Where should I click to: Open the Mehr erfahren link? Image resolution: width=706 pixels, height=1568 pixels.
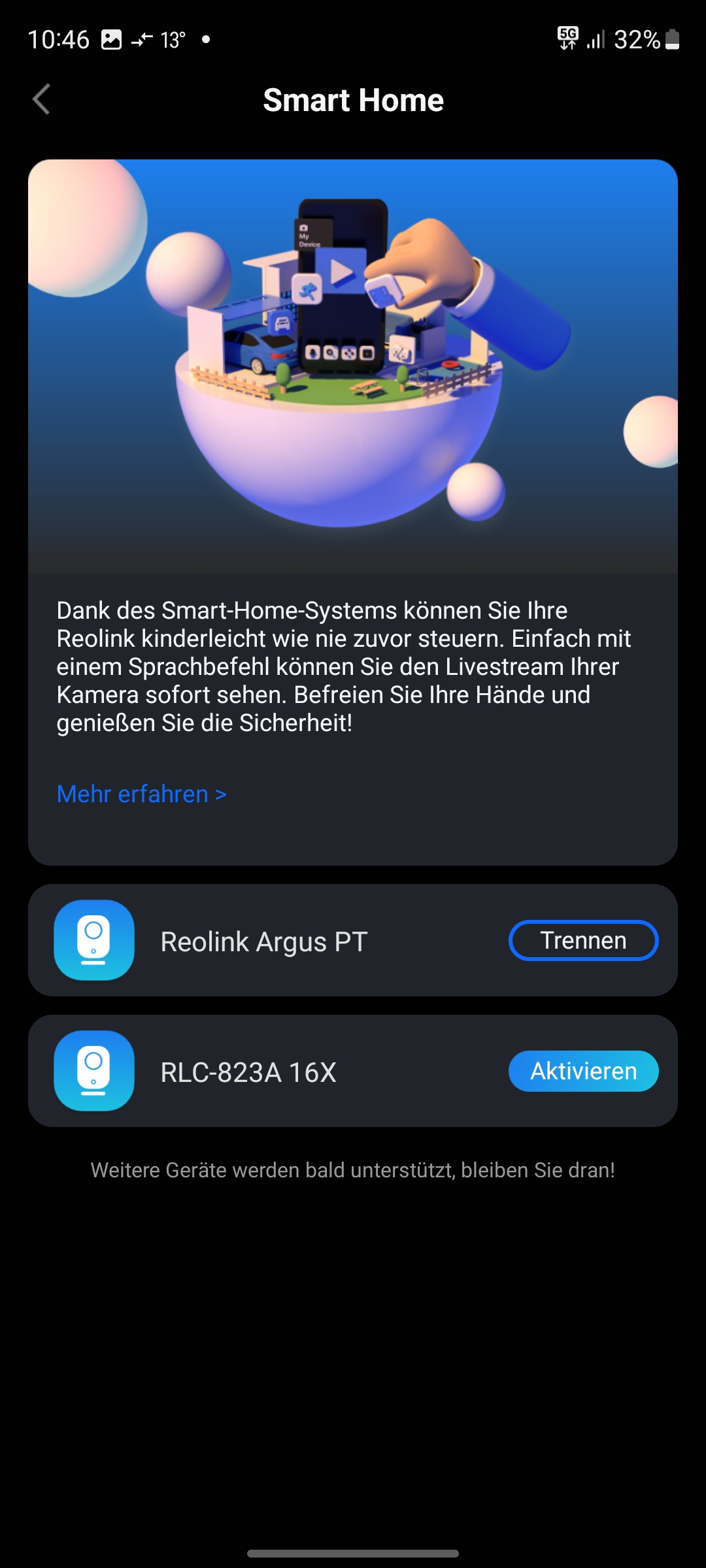[x=141, y=794]
